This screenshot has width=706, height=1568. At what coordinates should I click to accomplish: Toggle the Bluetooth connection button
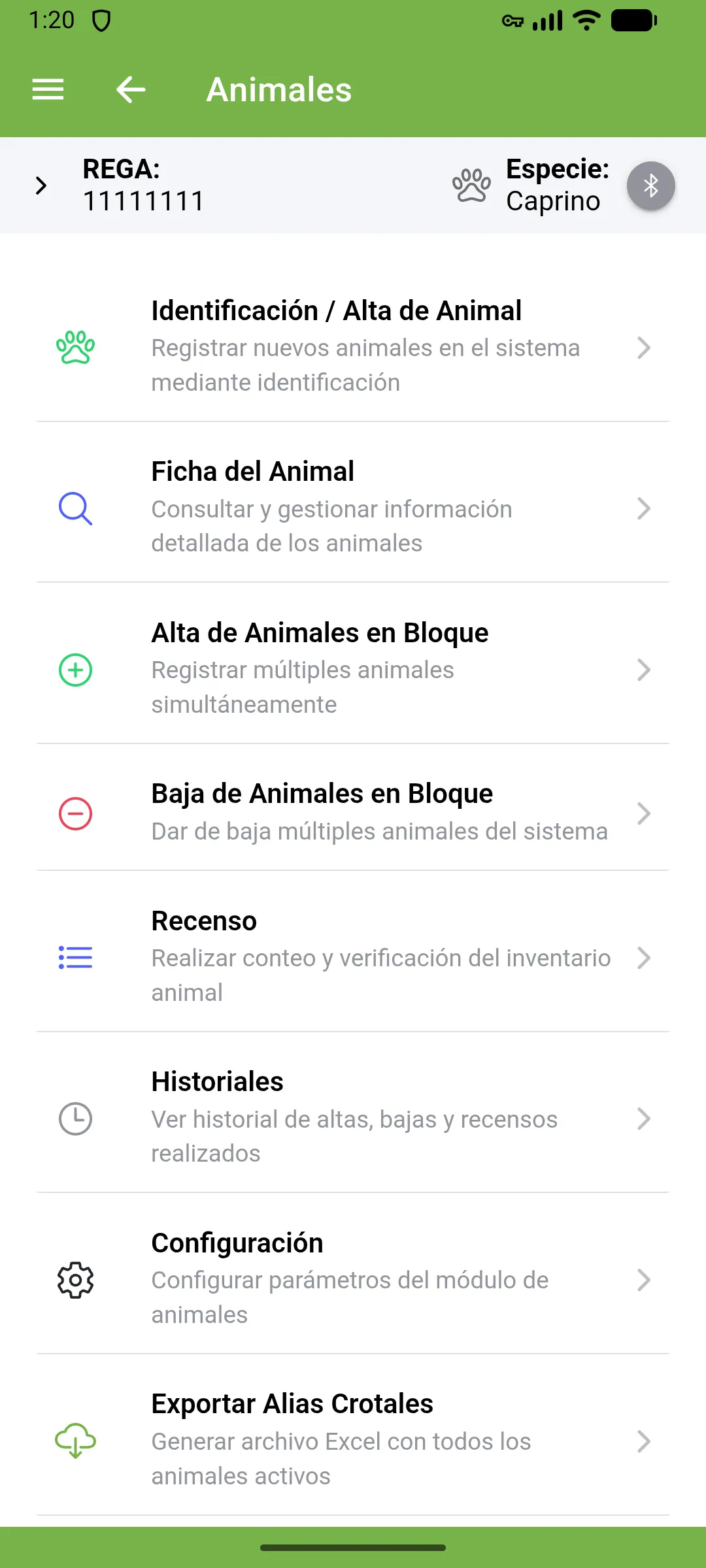650,185
